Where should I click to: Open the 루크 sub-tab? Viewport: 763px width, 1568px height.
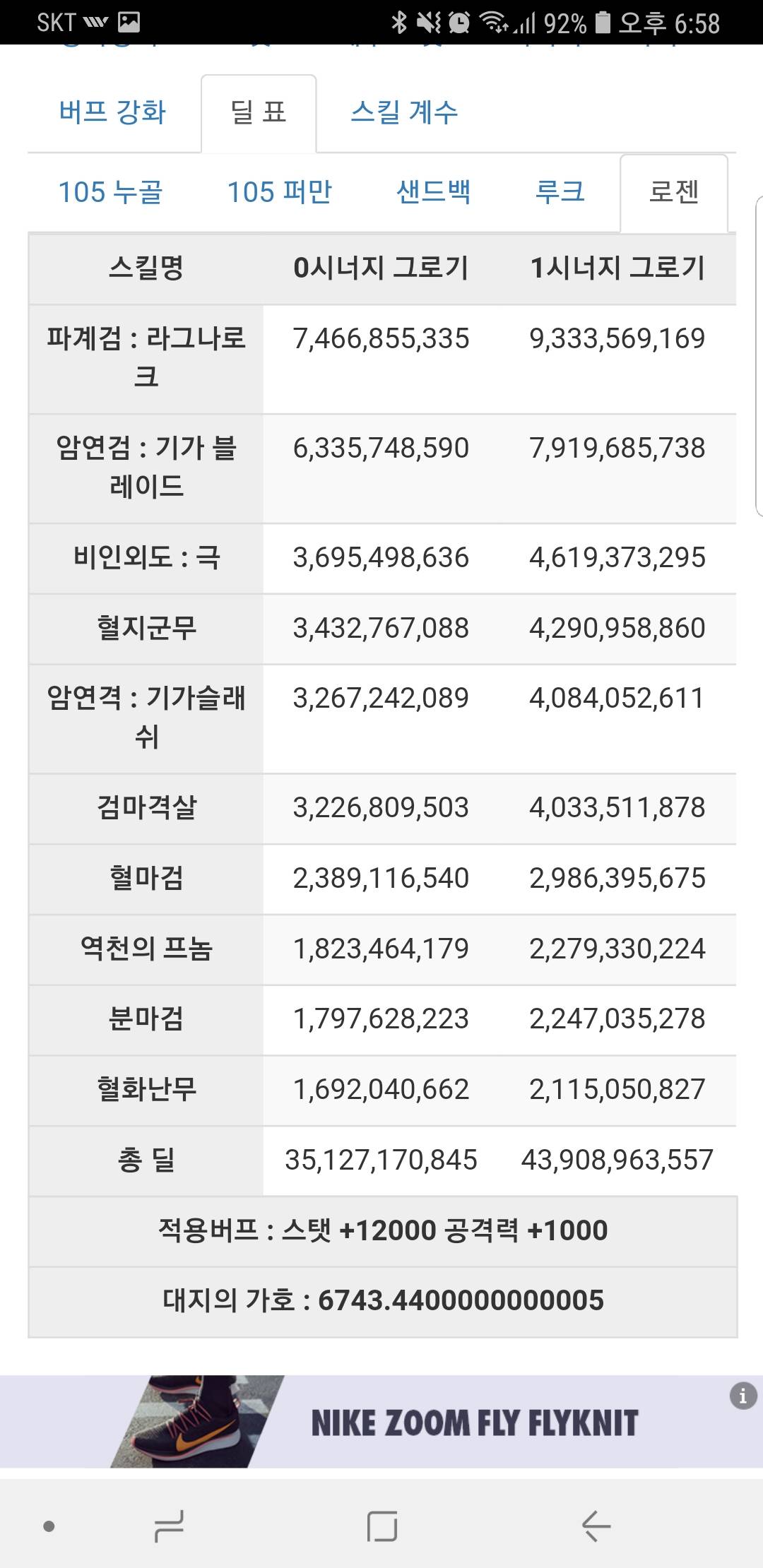pyautogui.click(x=560, y=193)
